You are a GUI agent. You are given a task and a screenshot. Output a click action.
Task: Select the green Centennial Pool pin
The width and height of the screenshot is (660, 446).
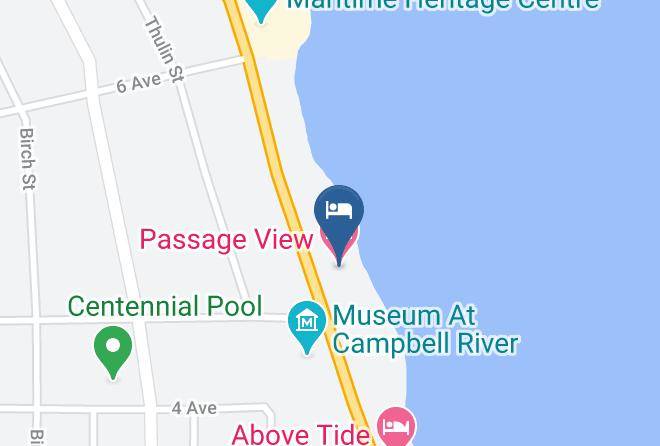coord(113,352)
